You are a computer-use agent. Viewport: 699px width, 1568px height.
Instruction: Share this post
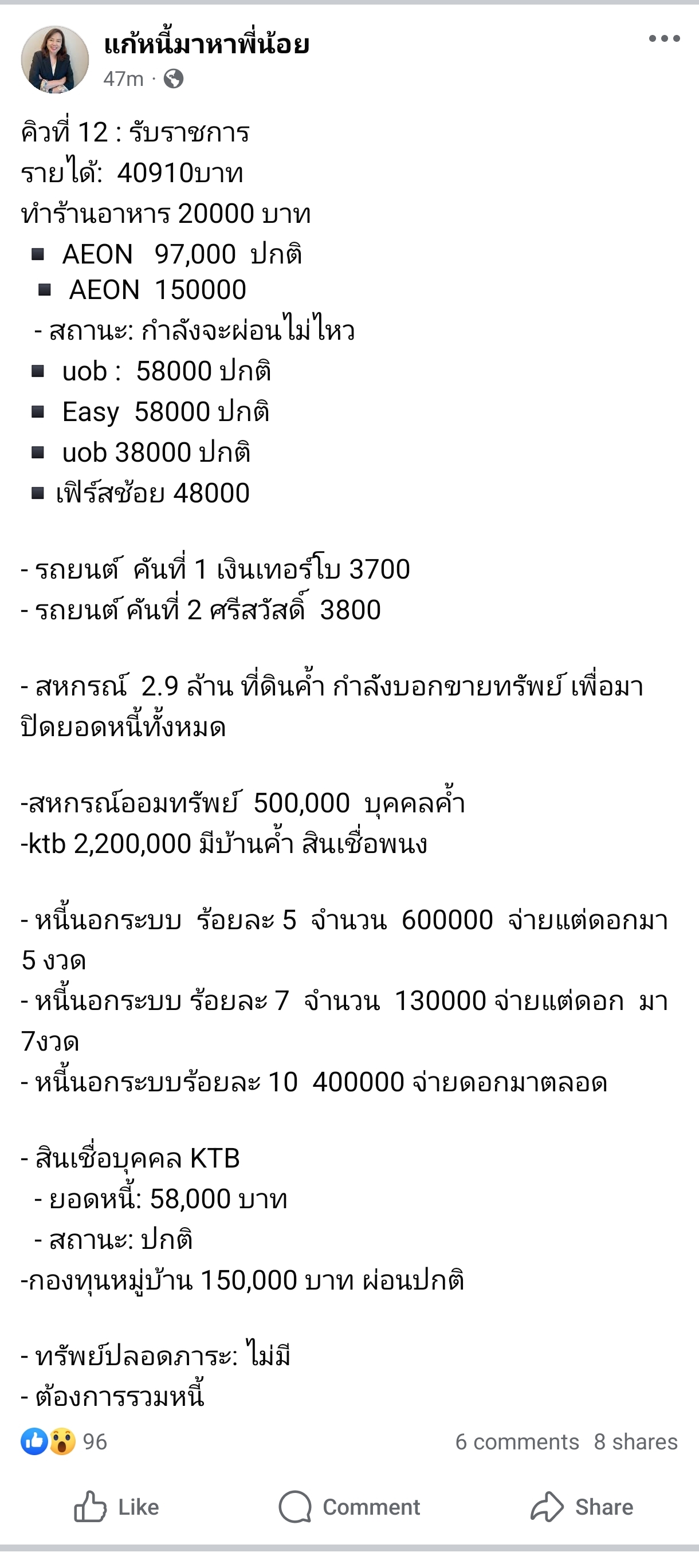582,1507
